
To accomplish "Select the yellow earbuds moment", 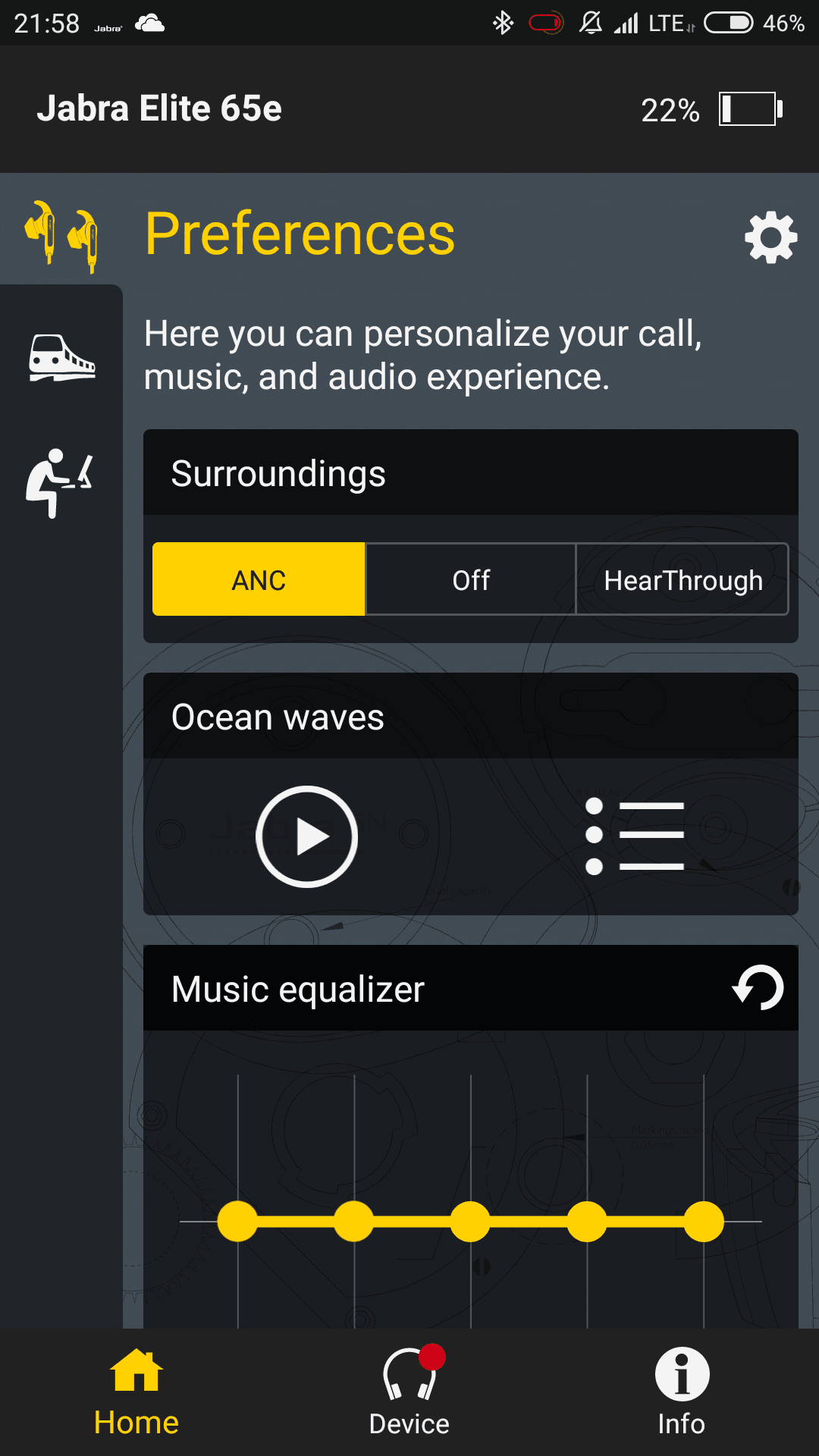I will [x=61, y=236].
